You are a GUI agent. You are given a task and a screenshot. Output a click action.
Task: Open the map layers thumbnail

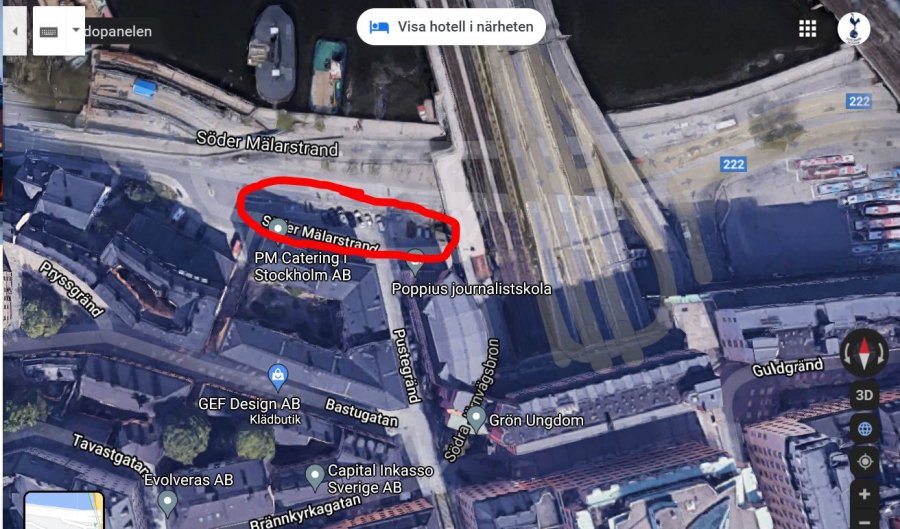click(64, 510)
